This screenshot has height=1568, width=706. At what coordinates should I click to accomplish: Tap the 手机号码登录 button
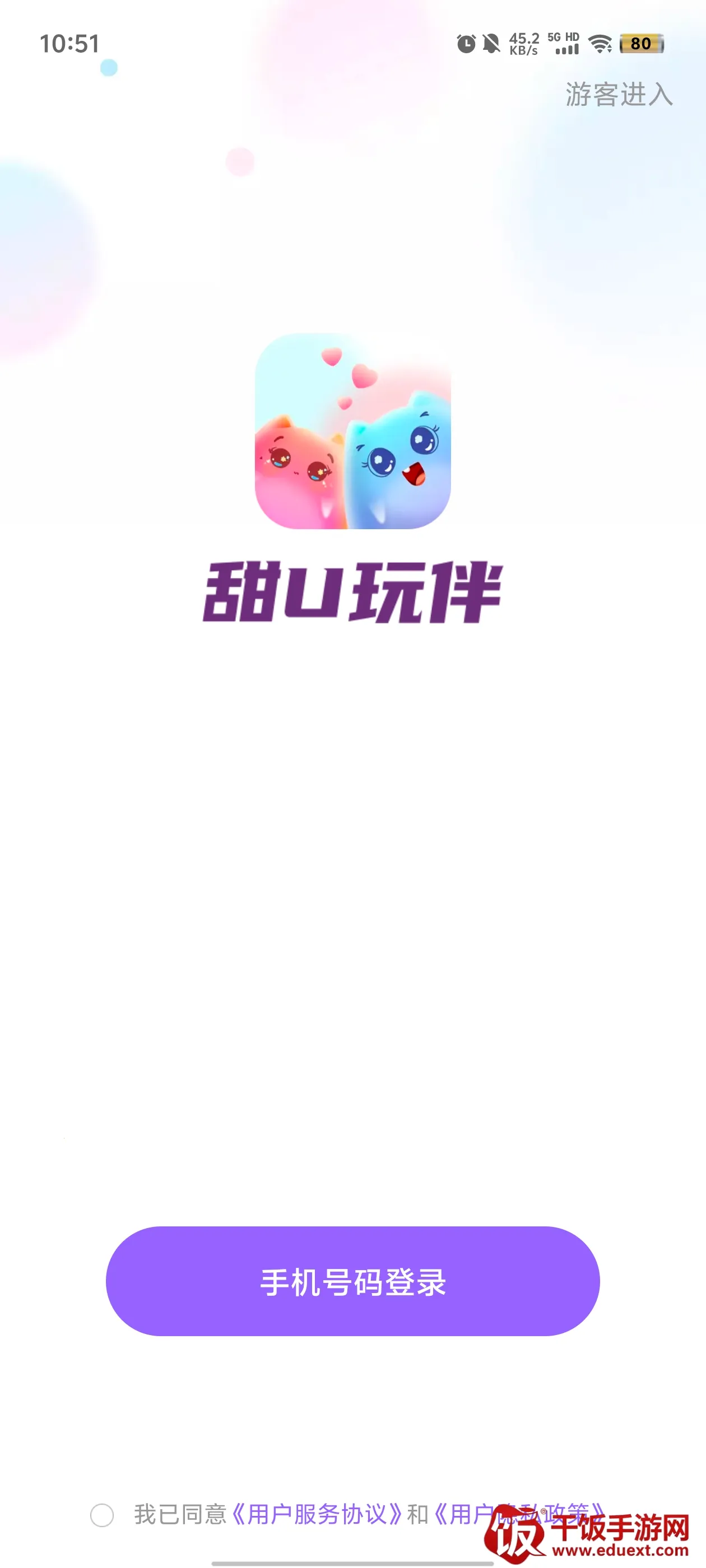coord(352,1281)
